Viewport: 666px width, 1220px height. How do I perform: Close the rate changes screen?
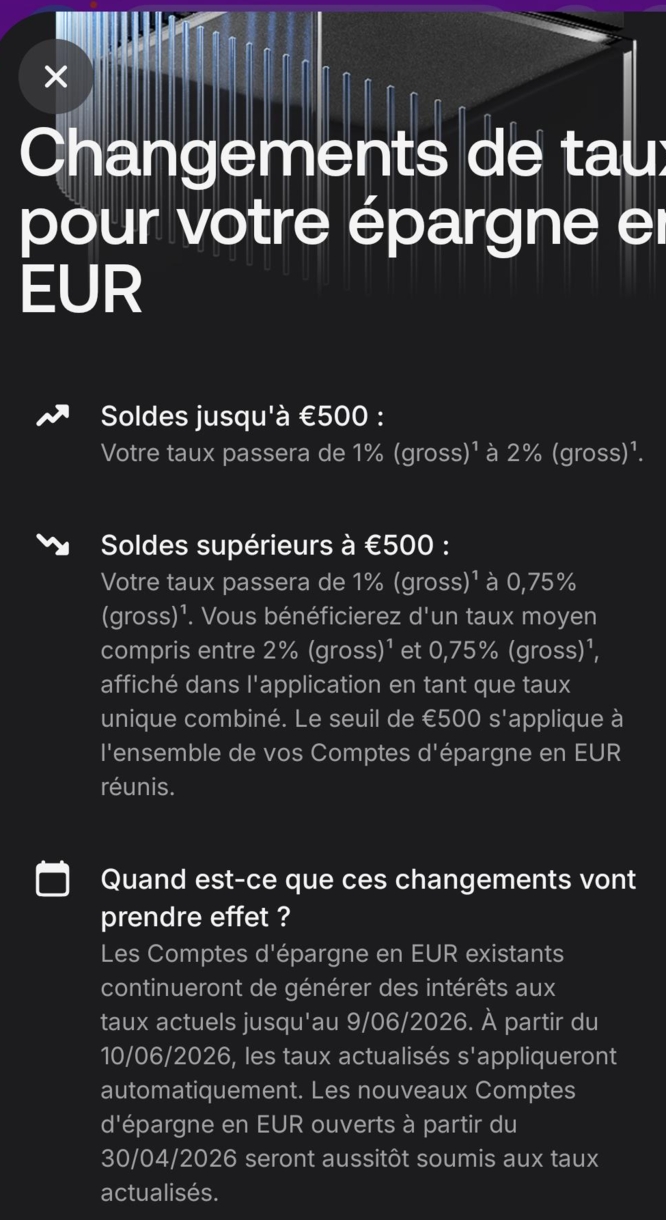coord(56,76)
